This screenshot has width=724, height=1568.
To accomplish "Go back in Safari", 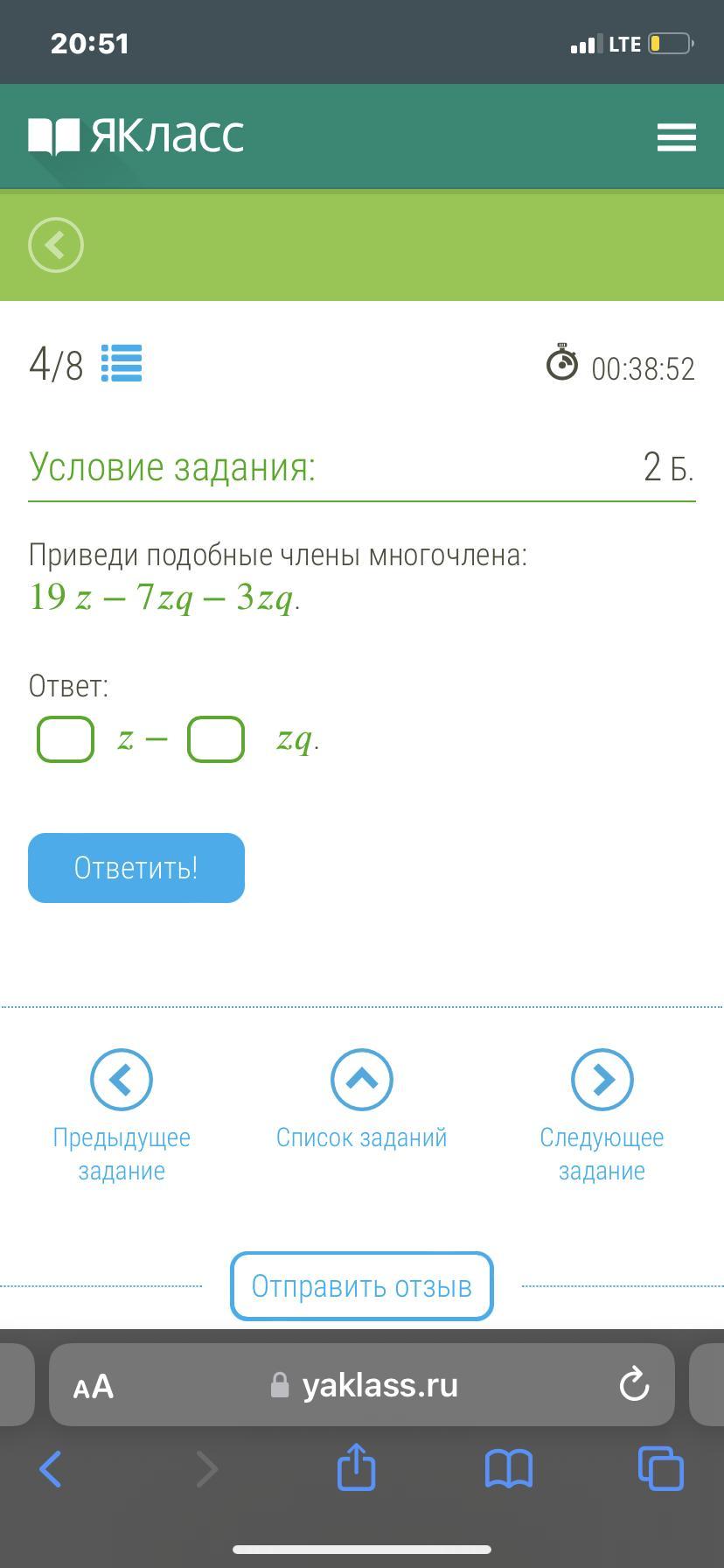I will tap(51, 1469).
